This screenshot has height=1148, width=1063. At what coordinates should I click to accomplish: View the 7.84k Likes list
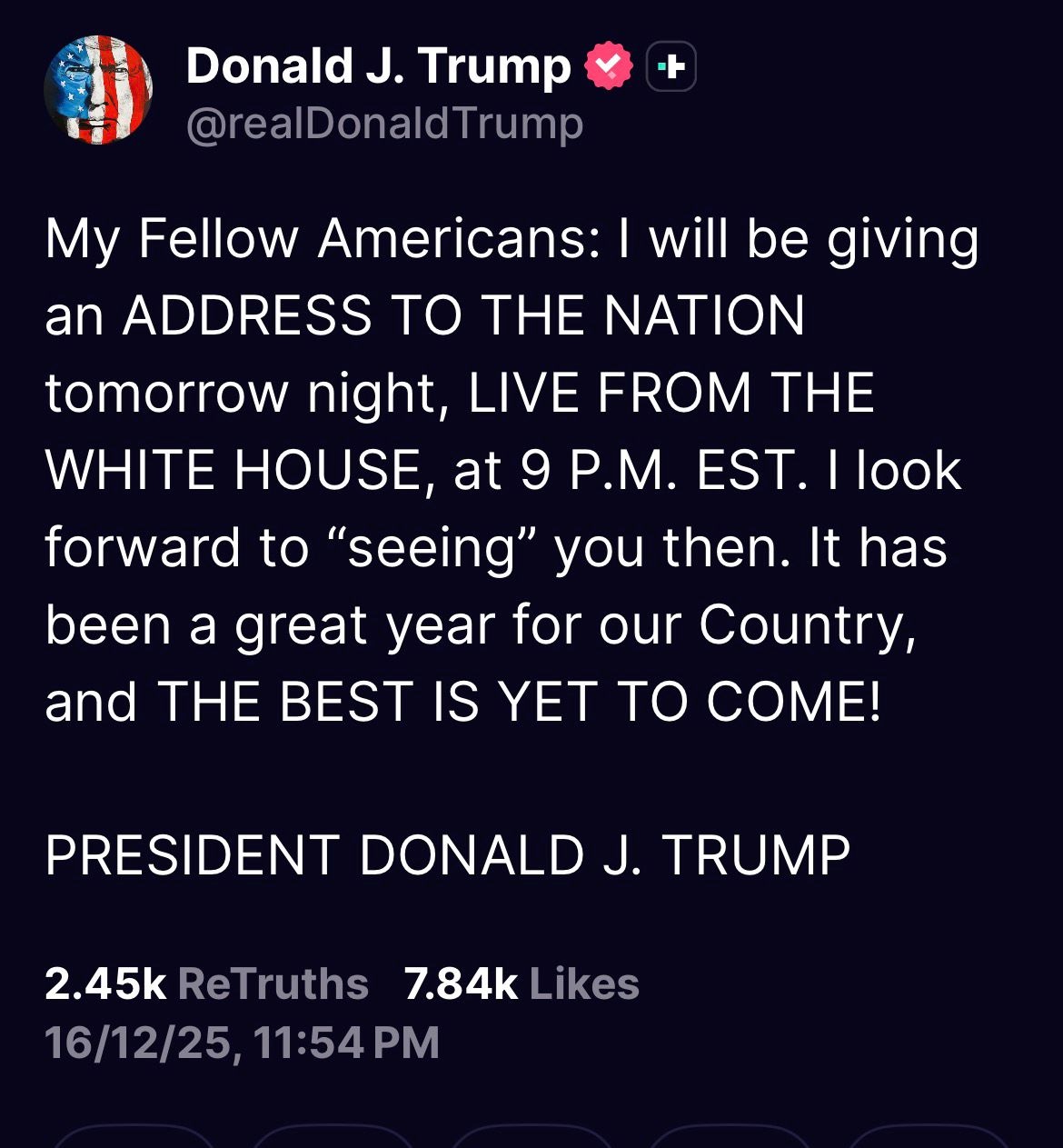tap(522, 984)
